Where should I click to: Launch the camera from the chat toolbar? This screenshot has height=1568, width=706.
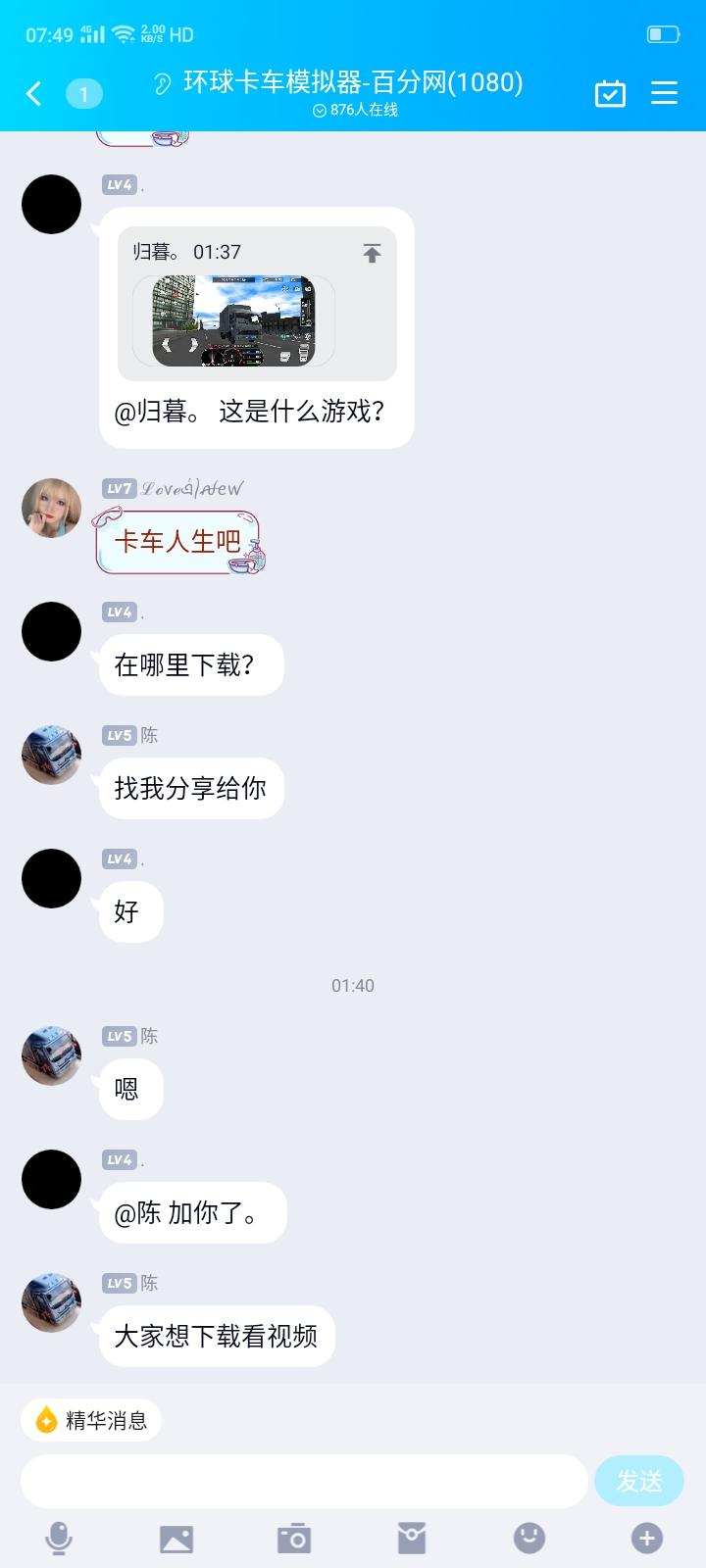pos(294,1539)
